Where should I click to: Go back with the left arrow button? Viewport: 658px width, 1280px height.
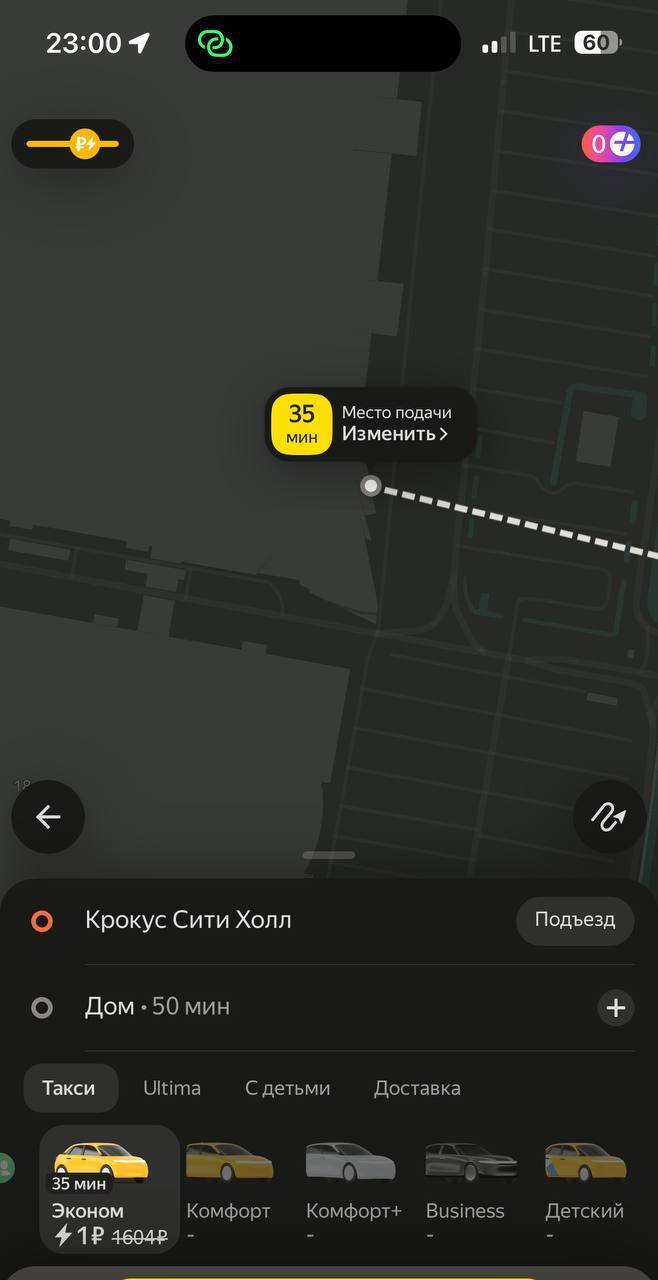[x=48, y=817]
